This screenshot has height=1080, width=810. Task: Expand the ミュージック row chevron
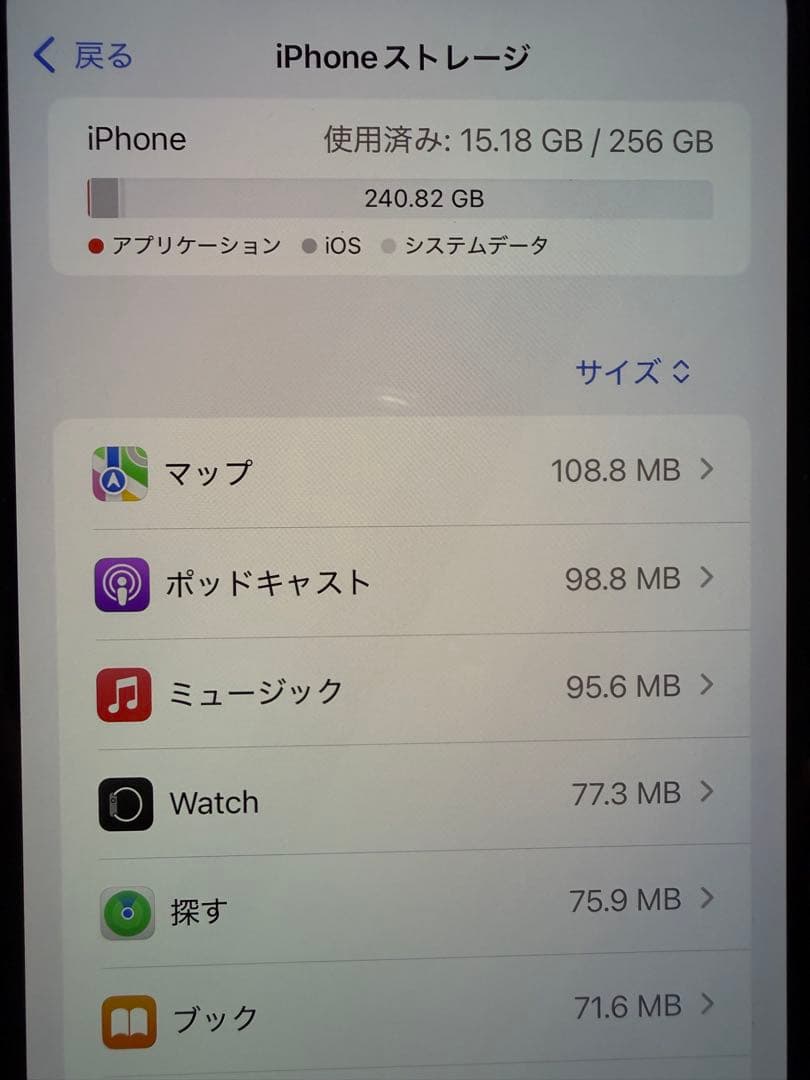(707, 686)
